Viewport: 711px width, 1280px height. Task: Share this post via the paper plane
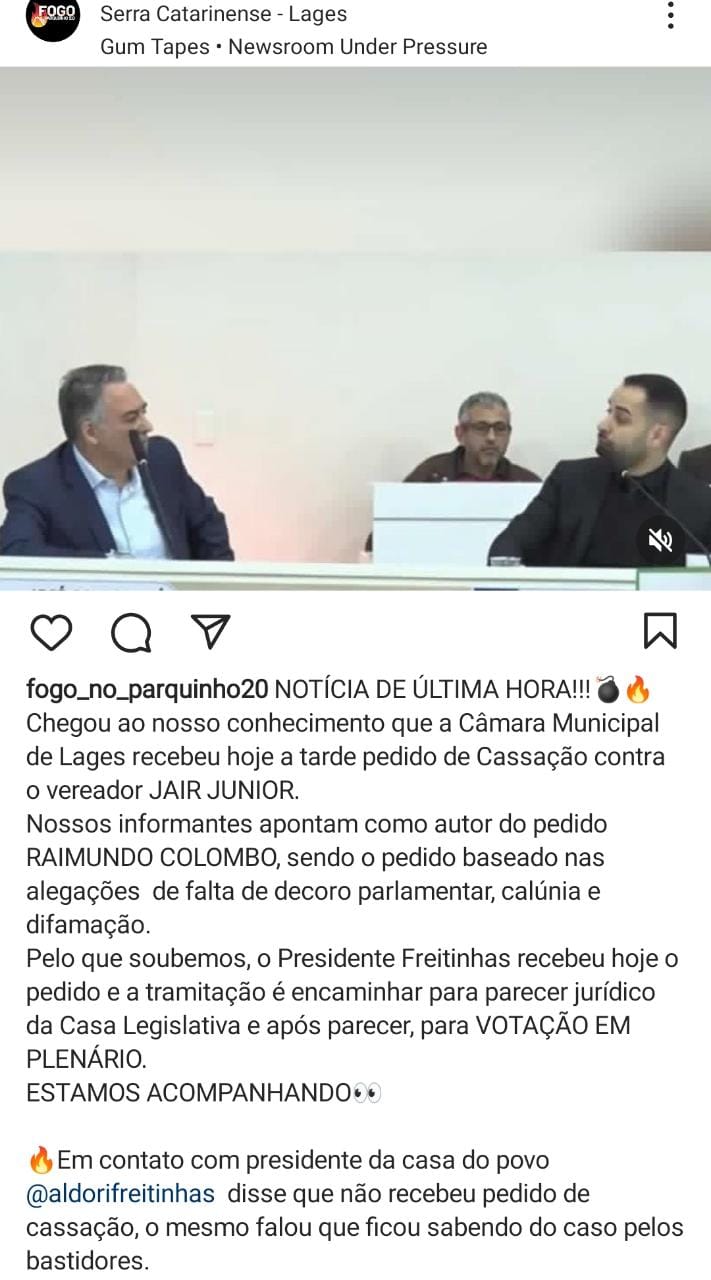pyautogui.click(x=210, y=631)
